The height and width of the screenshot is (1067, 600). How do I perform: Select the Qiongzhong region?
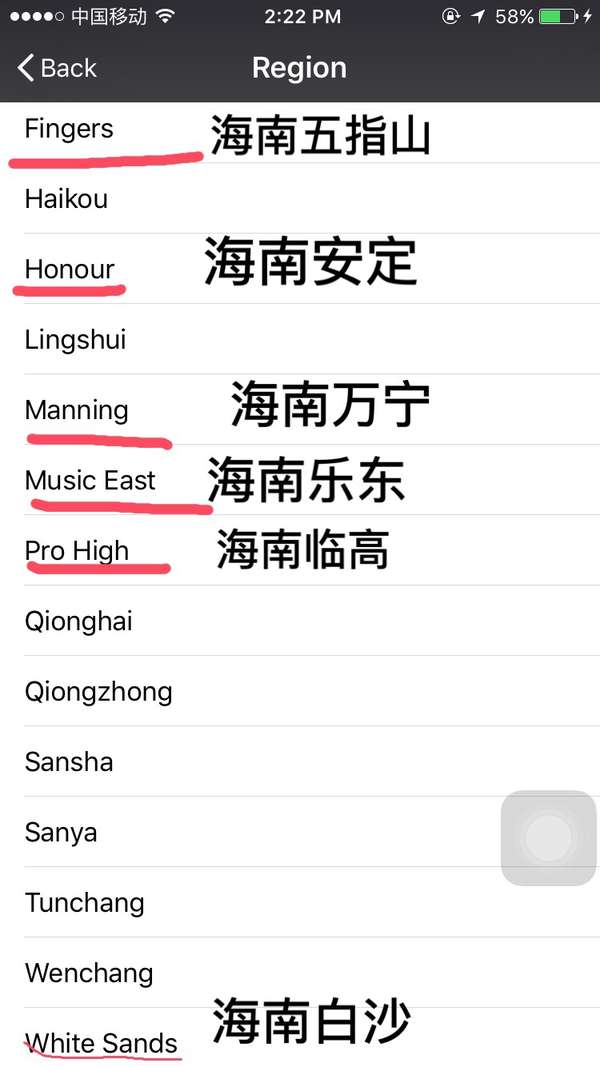pyautogui.click(x=98, y=692)
